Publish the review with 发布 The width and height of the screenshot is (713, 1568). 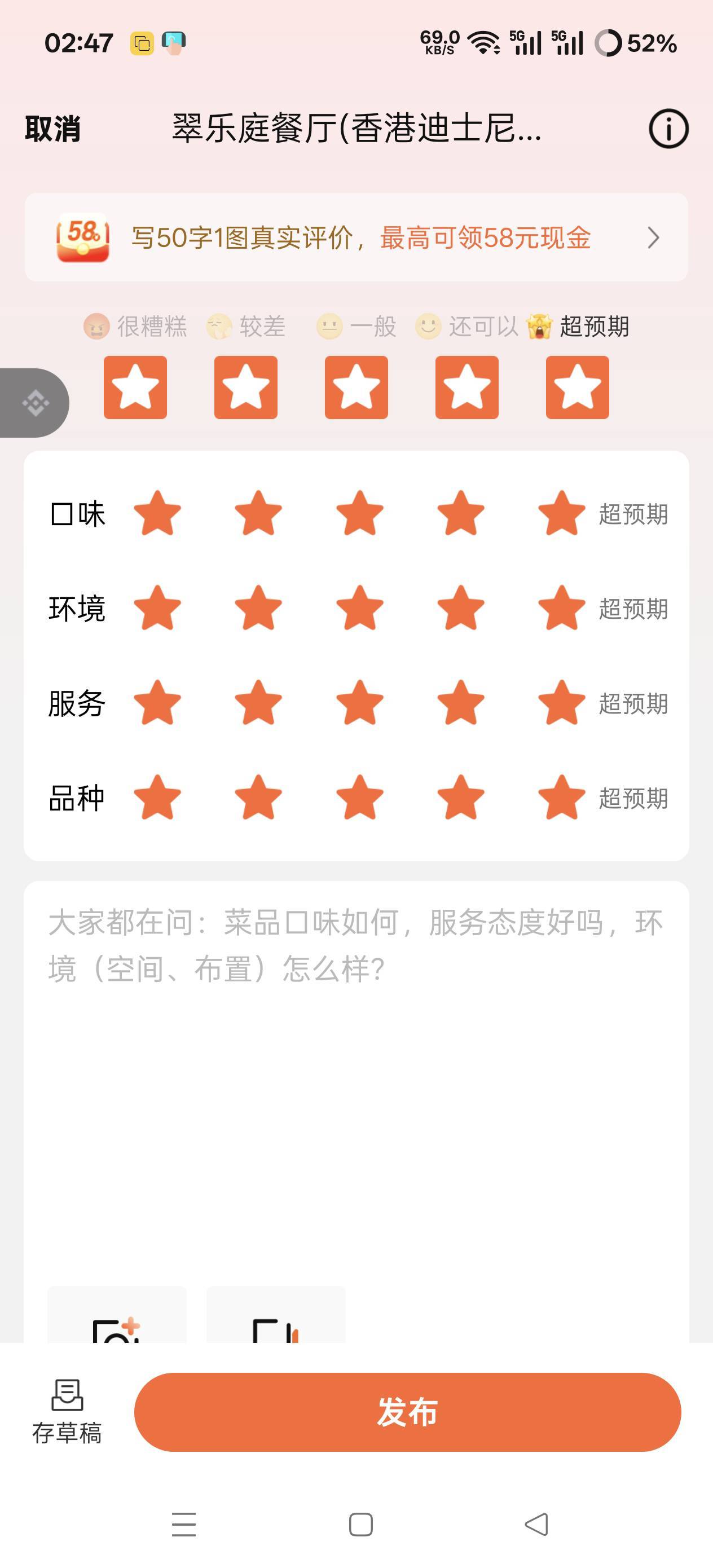point(407,1412)
